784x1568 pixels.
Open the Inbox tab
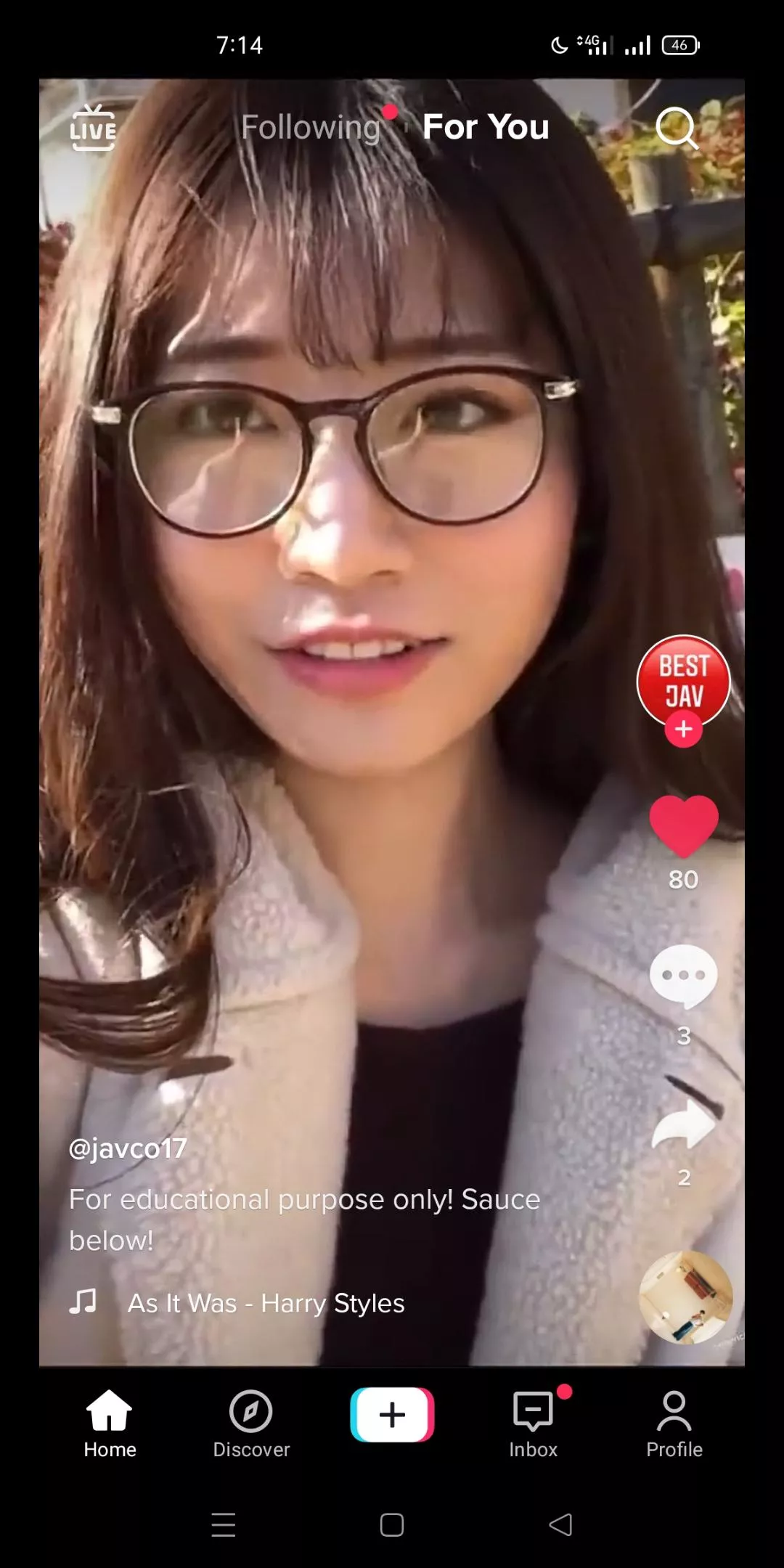tap(533, 1423)
